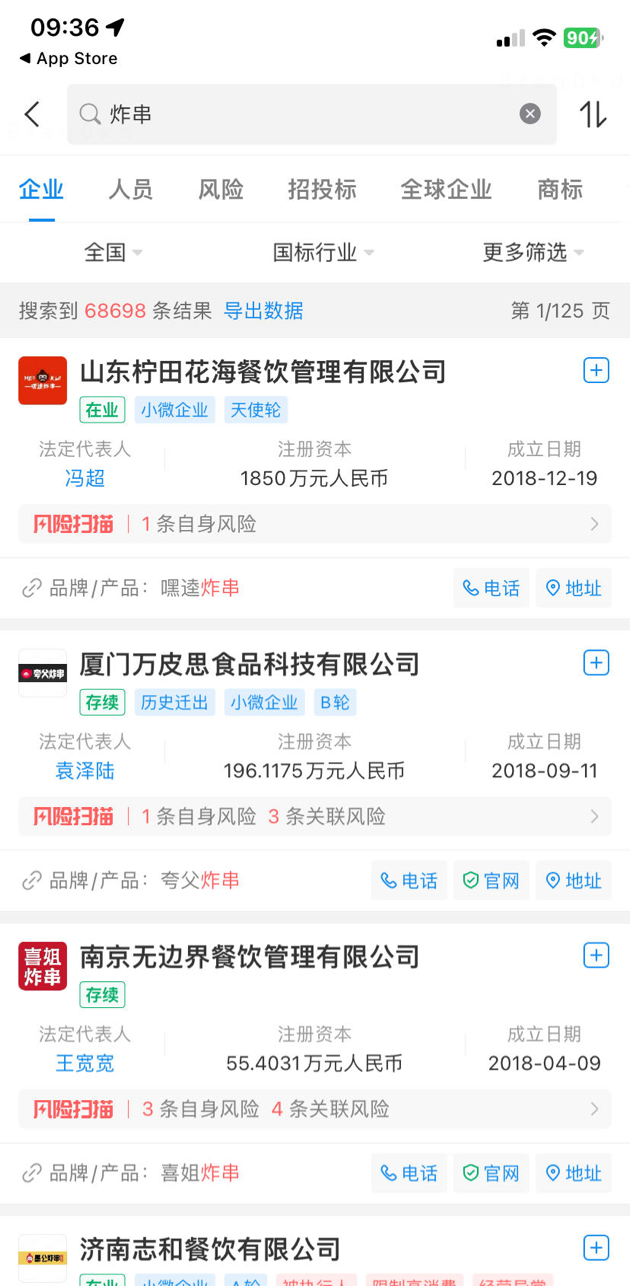Expand the 国标行业 industry filter
630x1286 pixels.
pos(323,252)
